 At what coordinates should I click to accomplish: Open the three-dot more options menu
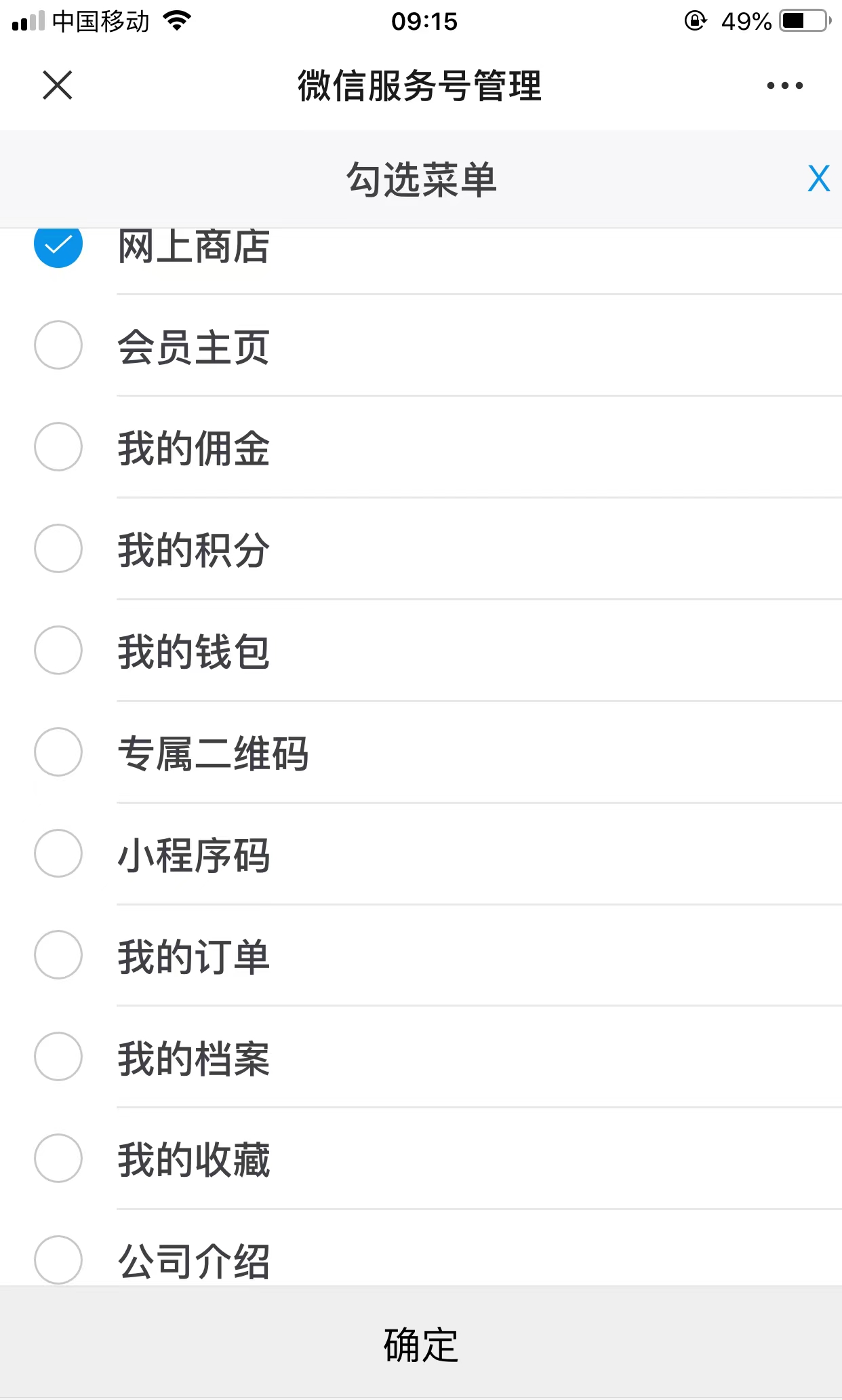point(784,85)
